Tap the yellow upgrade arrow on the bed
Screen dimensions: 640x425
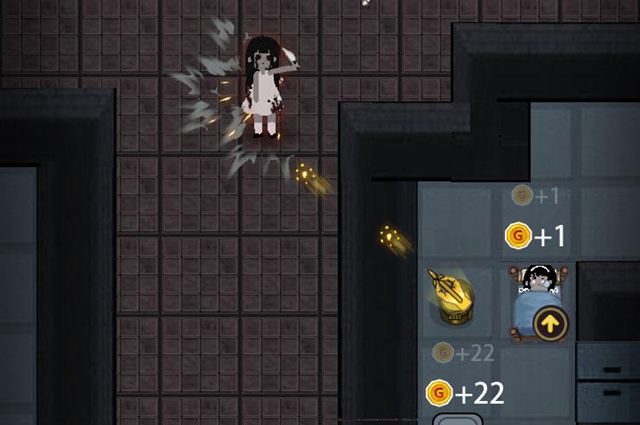550,323
